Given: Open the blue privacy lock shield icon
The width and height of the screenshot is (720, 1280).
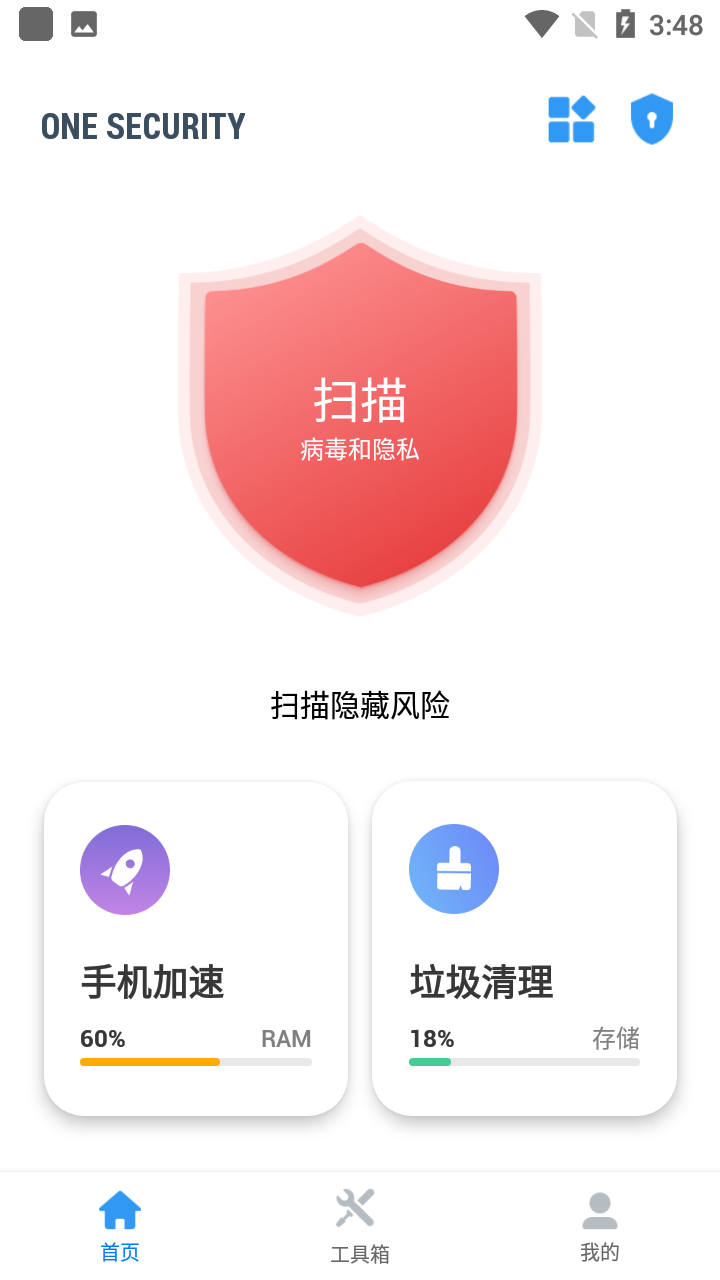Looking at the screenshot, I should coord(652,120).
